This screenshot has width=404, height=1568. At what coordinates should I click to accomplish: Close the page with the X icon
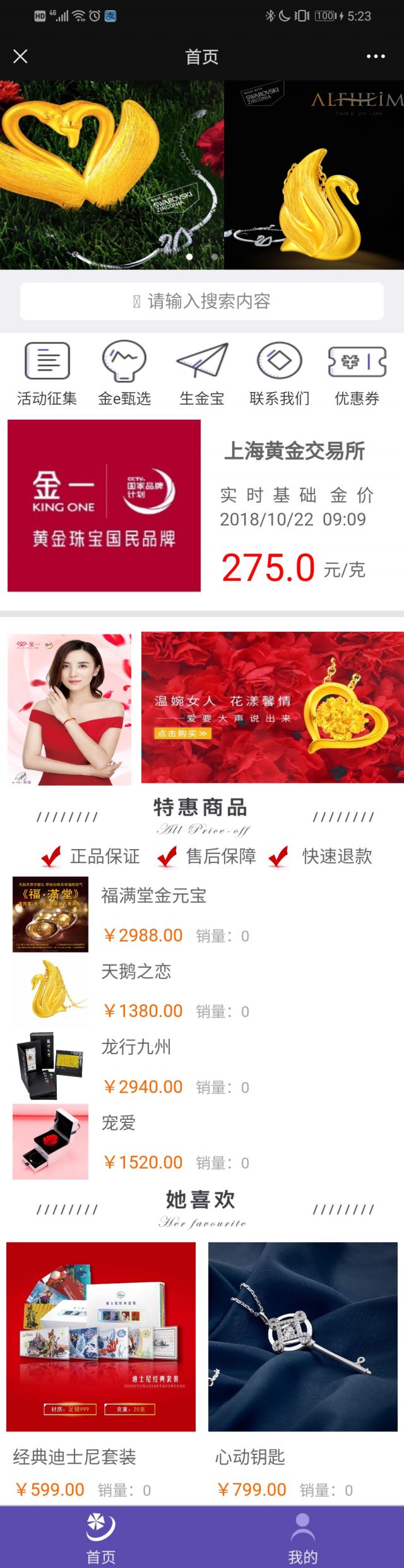pos(20,57)
